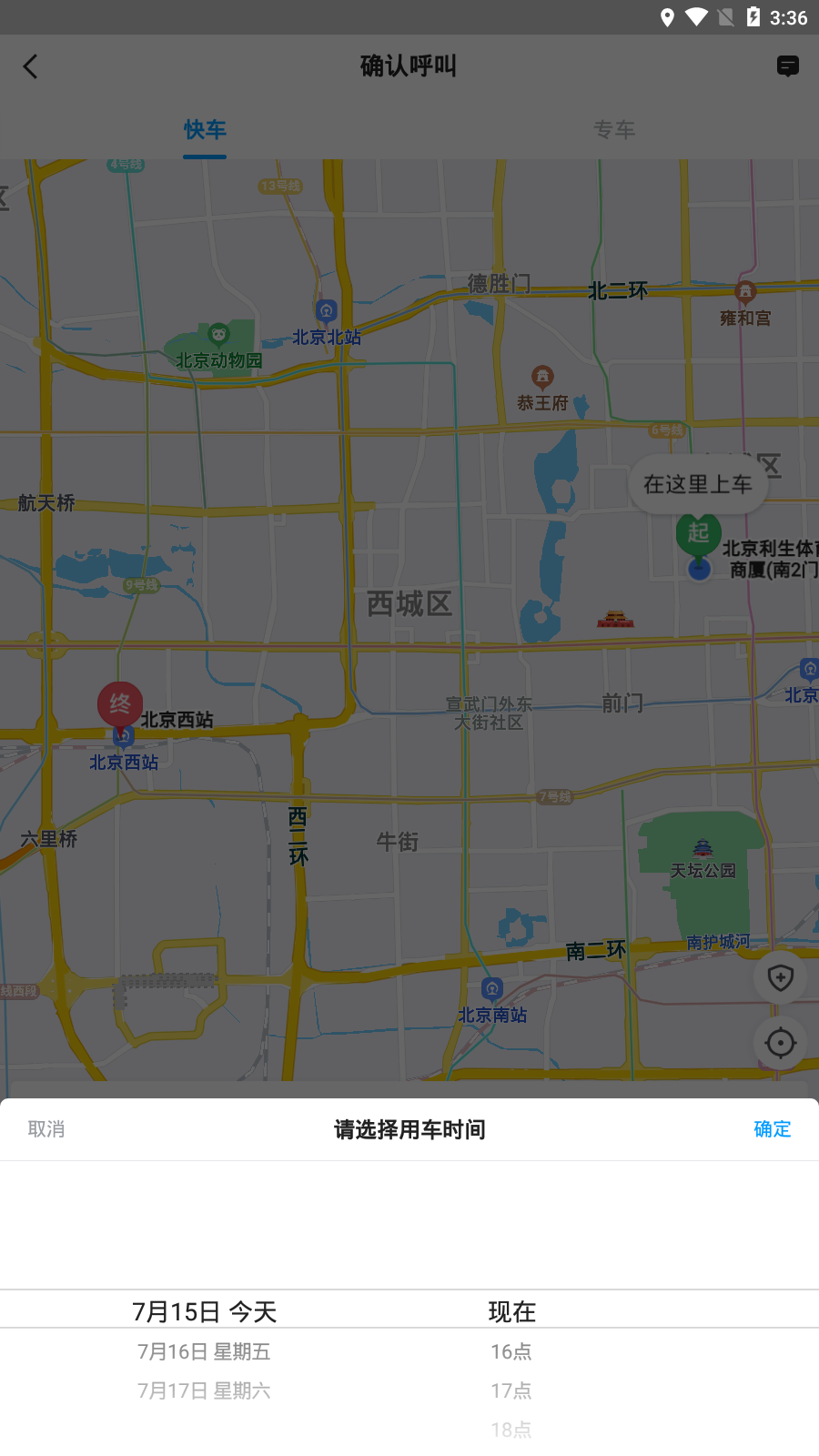Open the message icon at top right
Image resolution: width=819 pixels, height=1456 pixels.
click(x=788, y=66)
